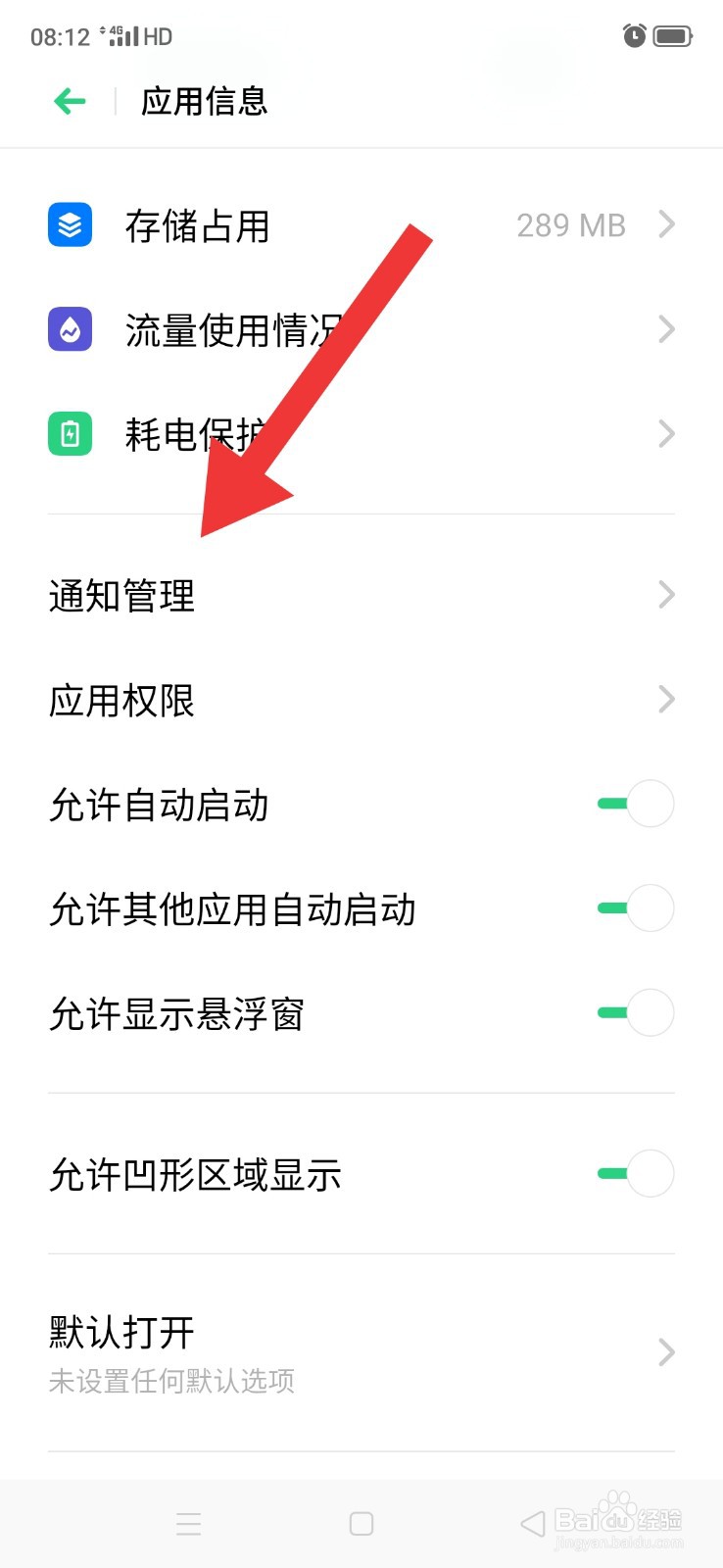Tap the data usage icon beside 流量使用情况

[x=70, y=329]
